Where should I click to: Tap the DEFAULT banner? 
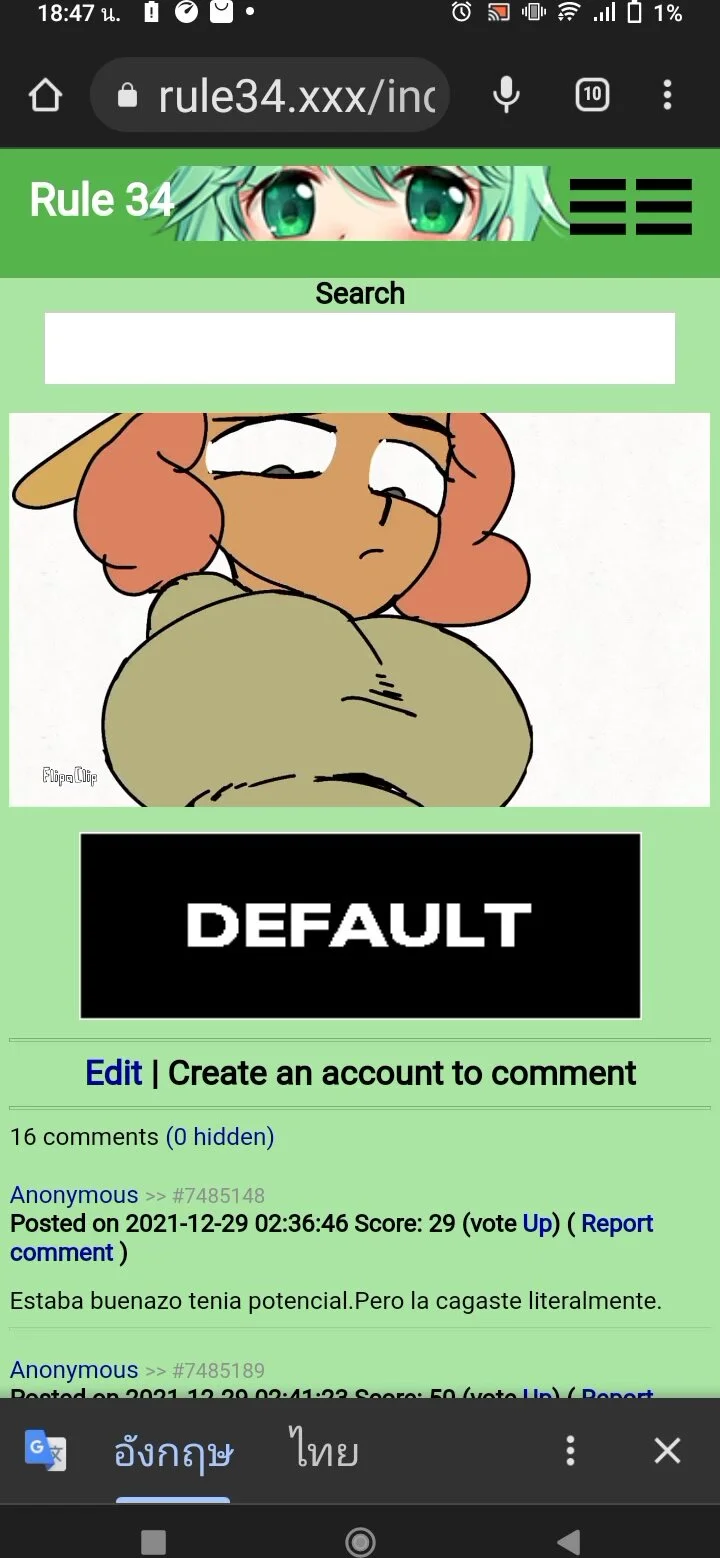(360, 926)
